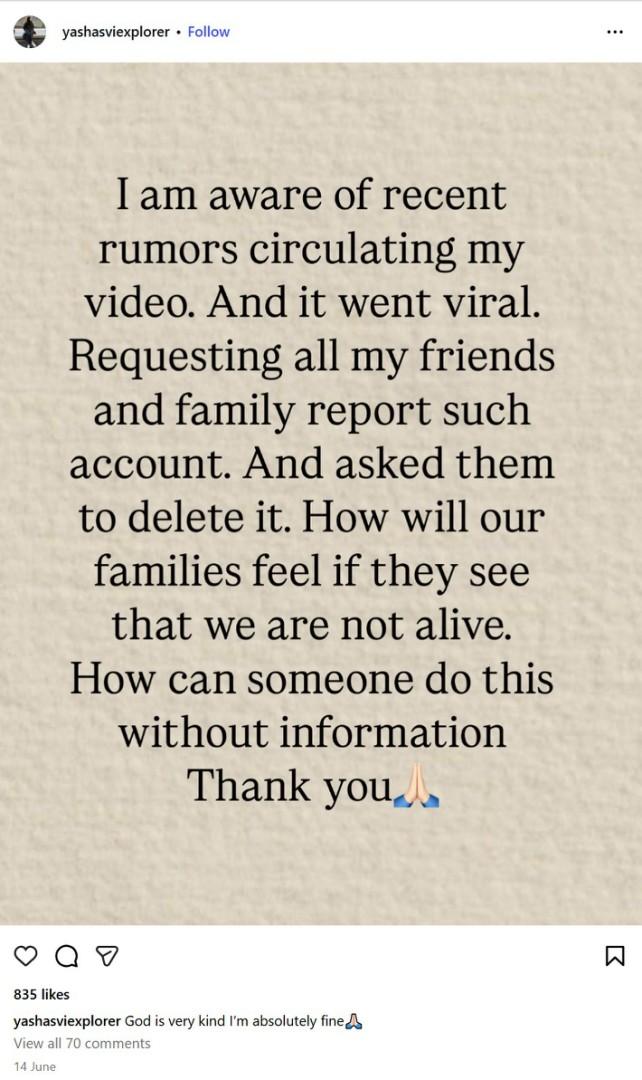
Task: Like this post with the heart icon
Action: (27, 957)
